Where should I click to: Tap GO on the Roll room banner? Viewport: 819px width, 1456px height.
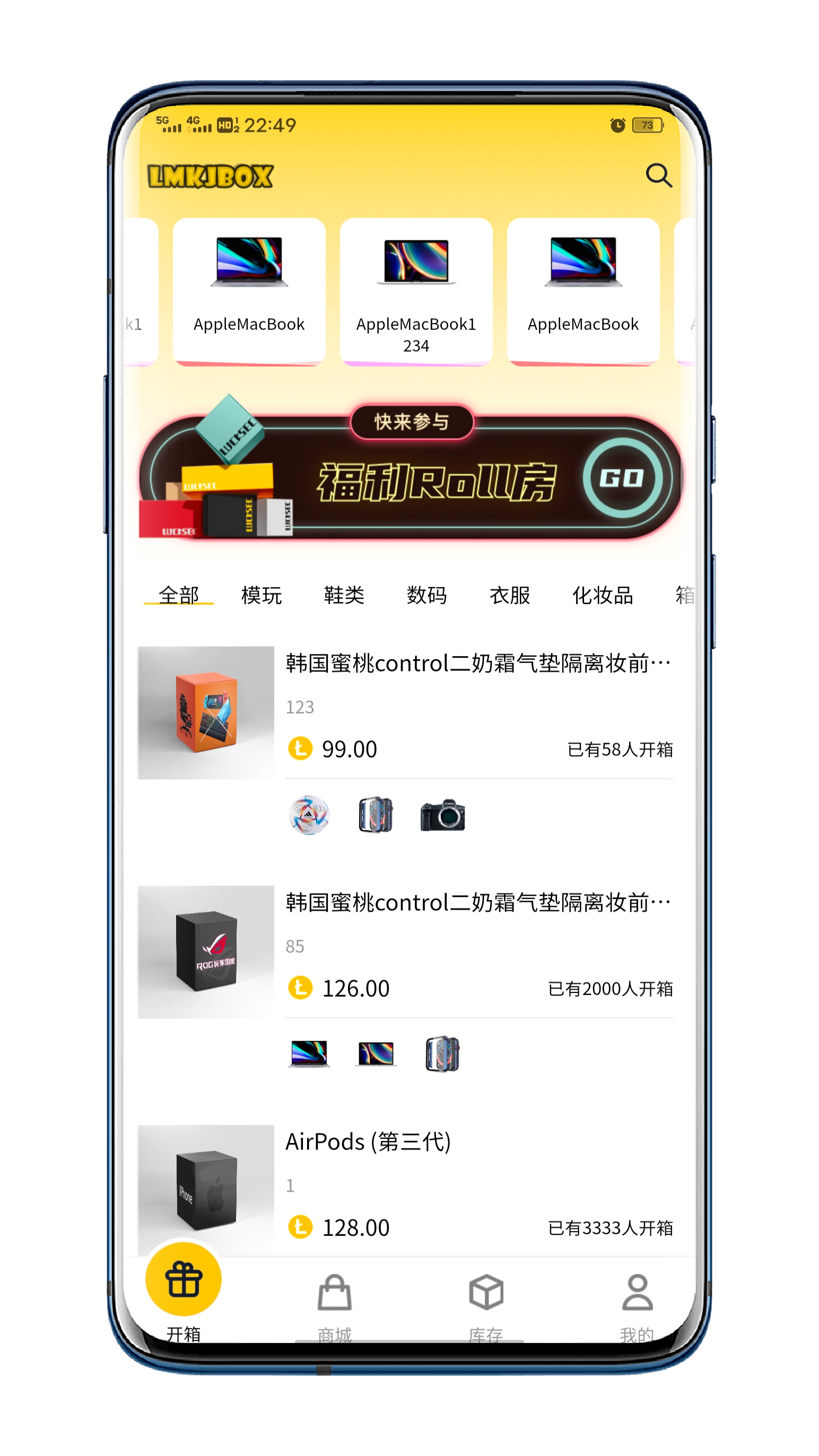622,478
